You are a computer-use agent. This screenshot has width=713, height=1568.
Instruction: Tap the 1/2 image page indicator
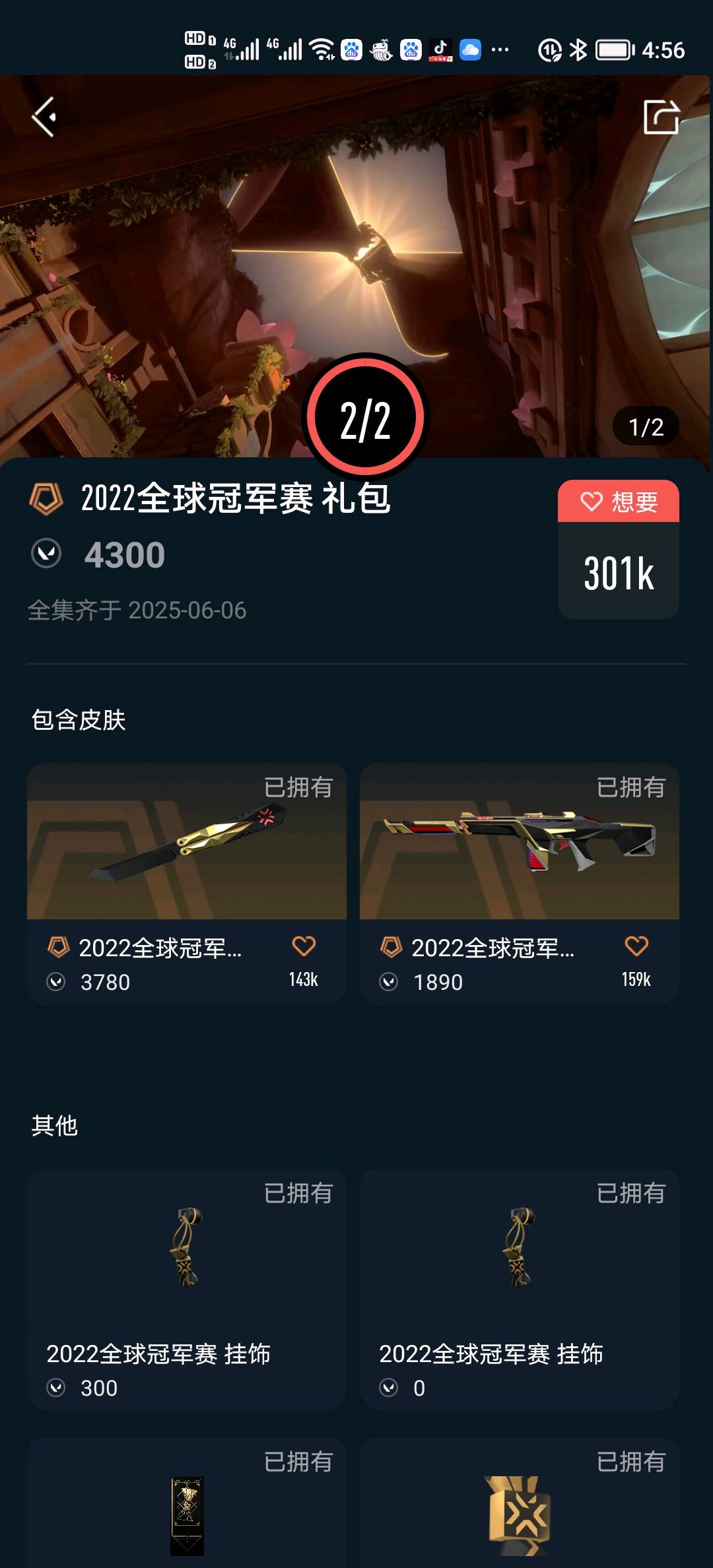pyautogui.click(x=646, y=427)
